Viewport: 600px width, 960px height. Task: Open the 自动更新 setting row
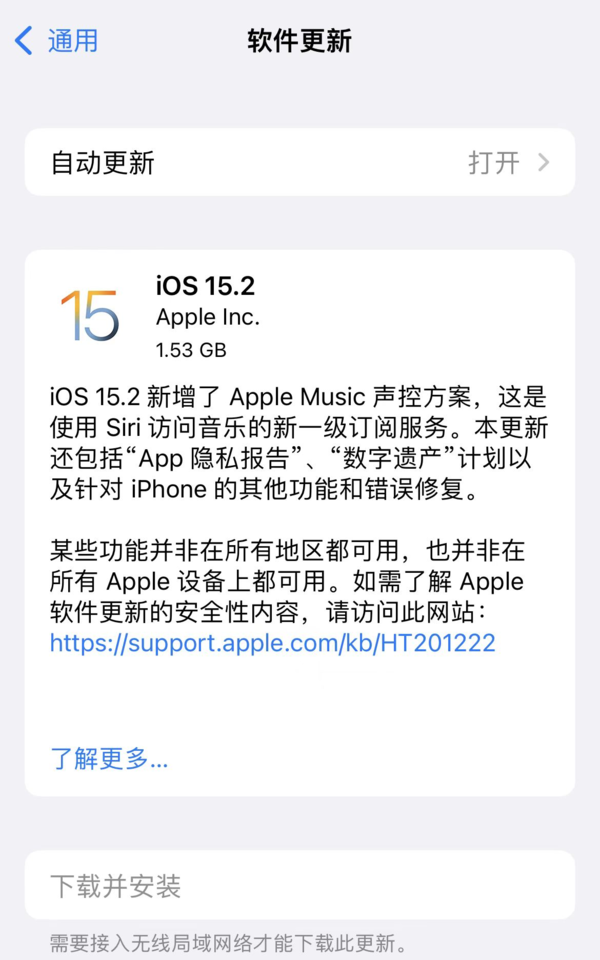tap(300, 162)
